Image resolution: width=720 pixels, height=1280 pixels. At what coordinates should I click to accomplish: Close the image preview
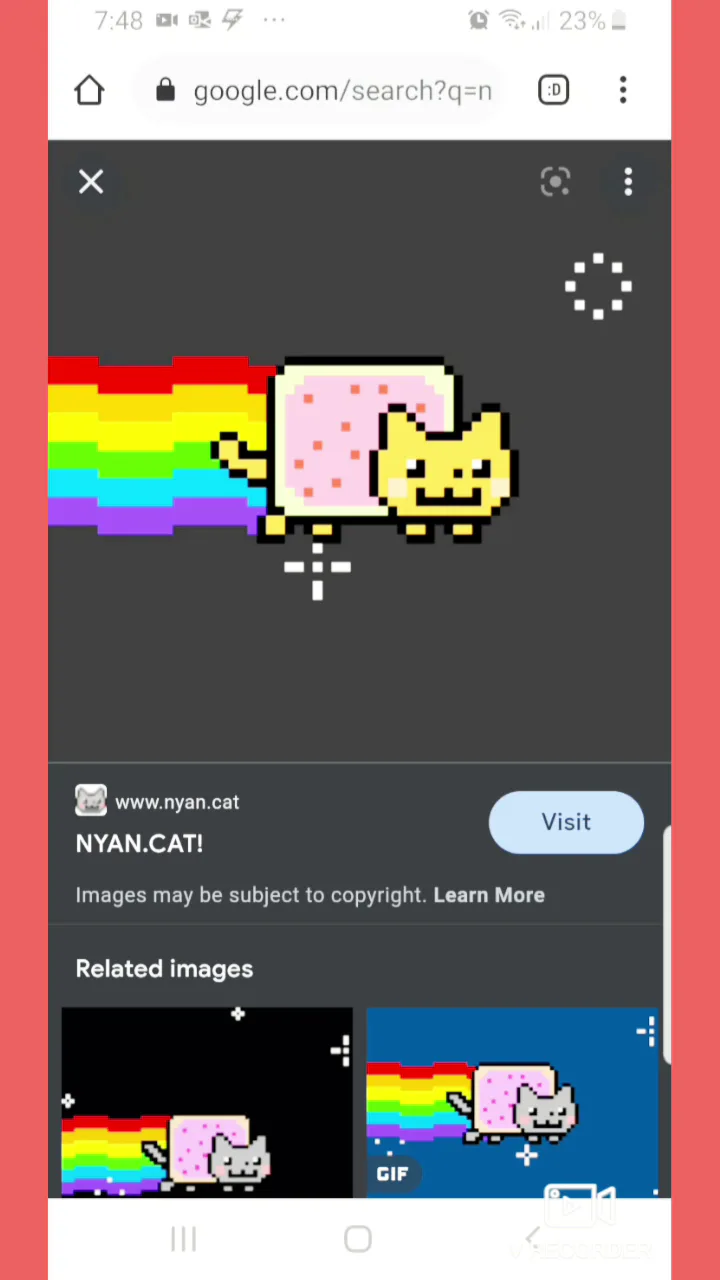pos(91,181)
